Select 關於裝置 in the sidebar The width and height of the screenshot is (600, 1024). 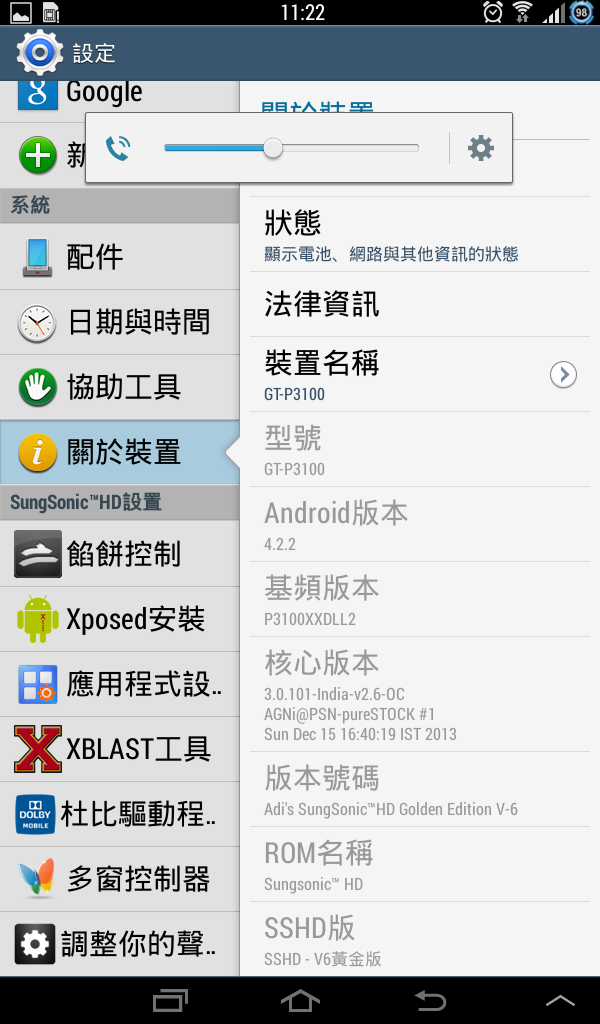click(x=120, y=452)
